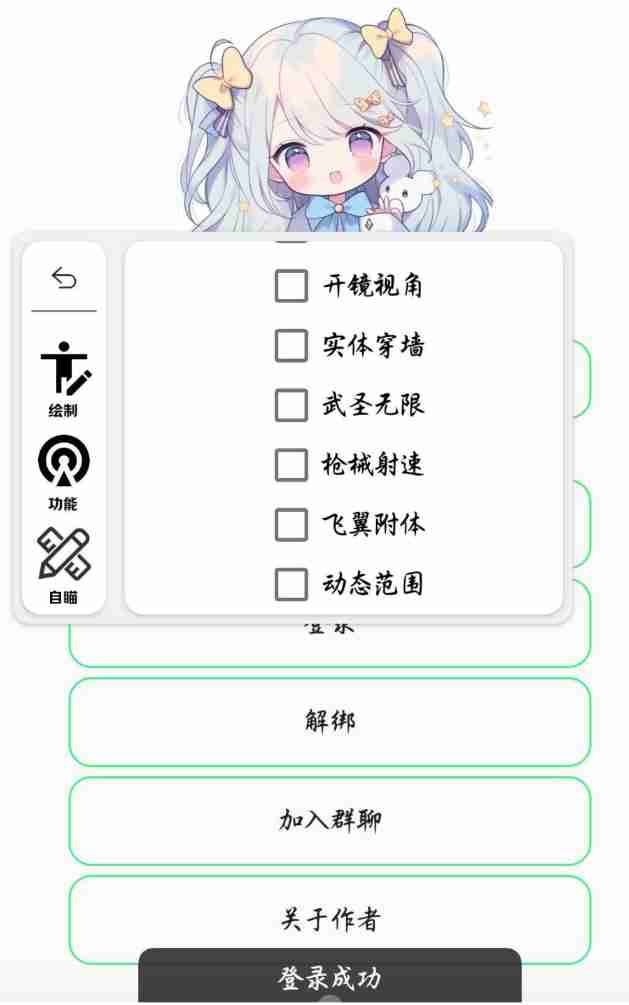Tick the 枪械射速 checkbox
The height and width of the screenshot is (1005, 629).
coord(291,464)
